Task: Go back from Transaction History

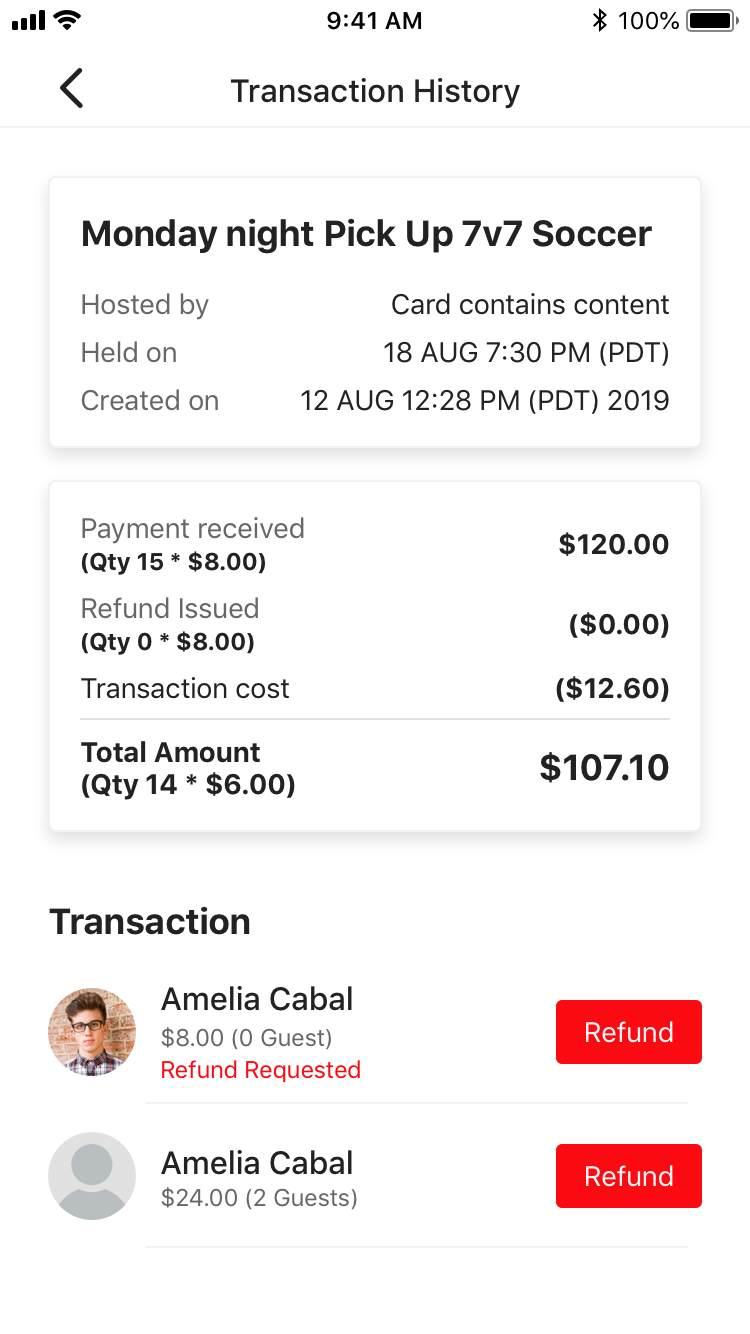Action: click(x=71, y=90)
